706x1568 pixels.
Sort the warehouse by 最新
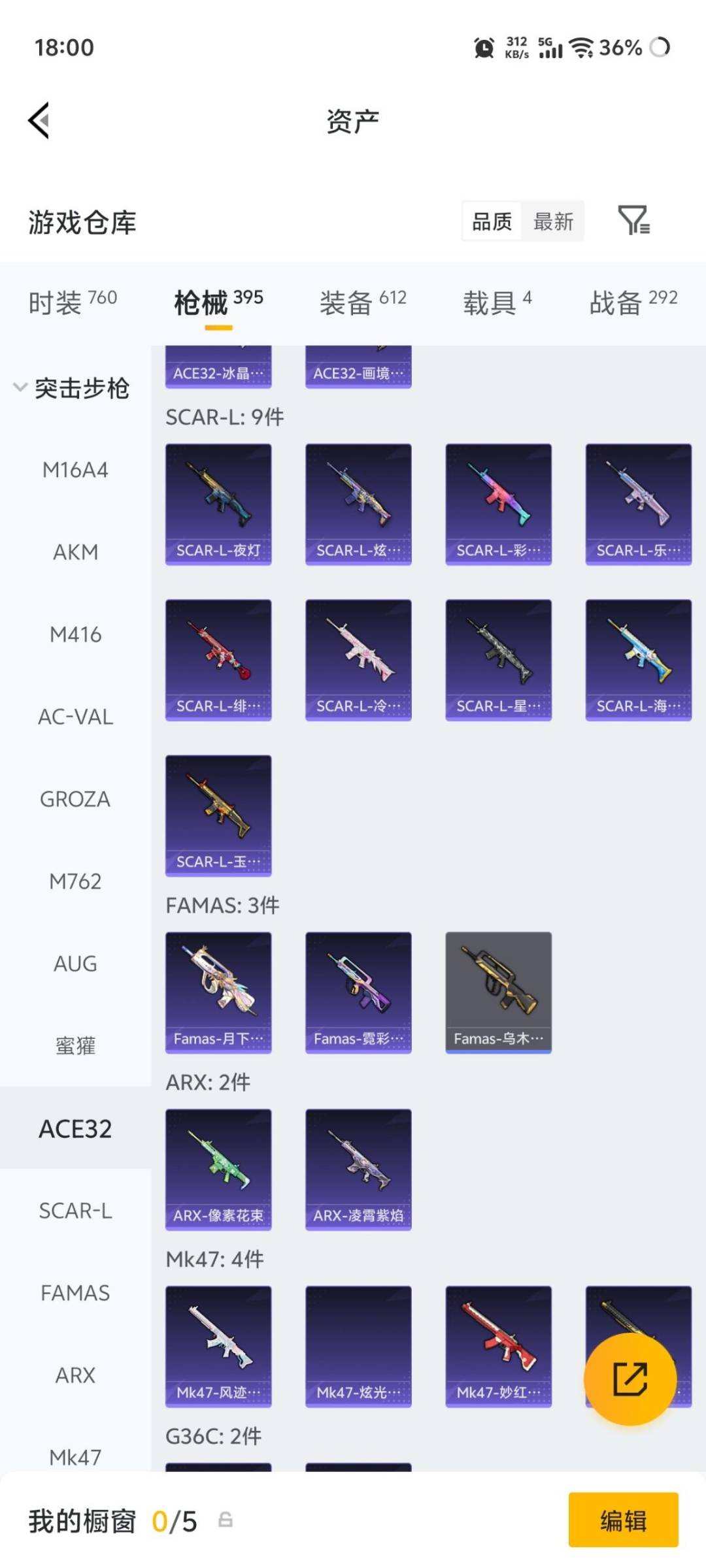point(553,221)
